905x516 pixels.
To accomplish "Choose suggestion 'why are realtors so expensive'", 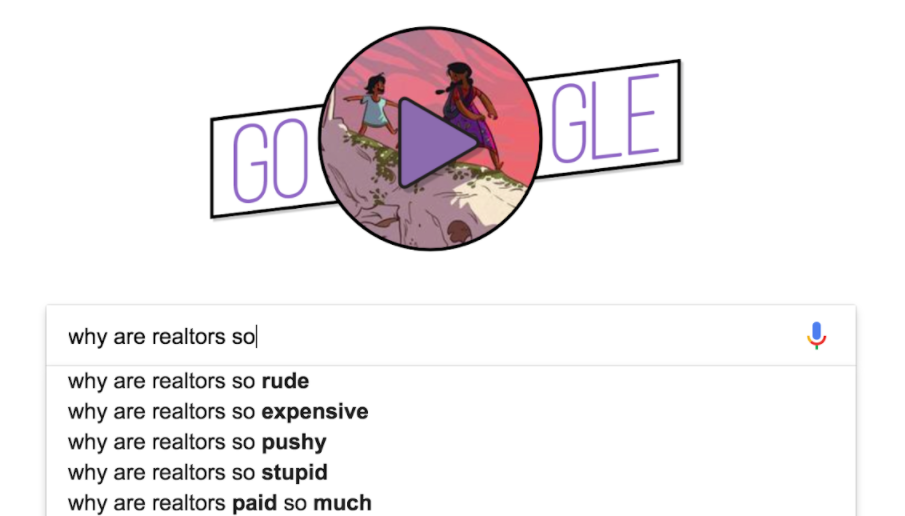I will pyautogui.click(x=218, y=411).
